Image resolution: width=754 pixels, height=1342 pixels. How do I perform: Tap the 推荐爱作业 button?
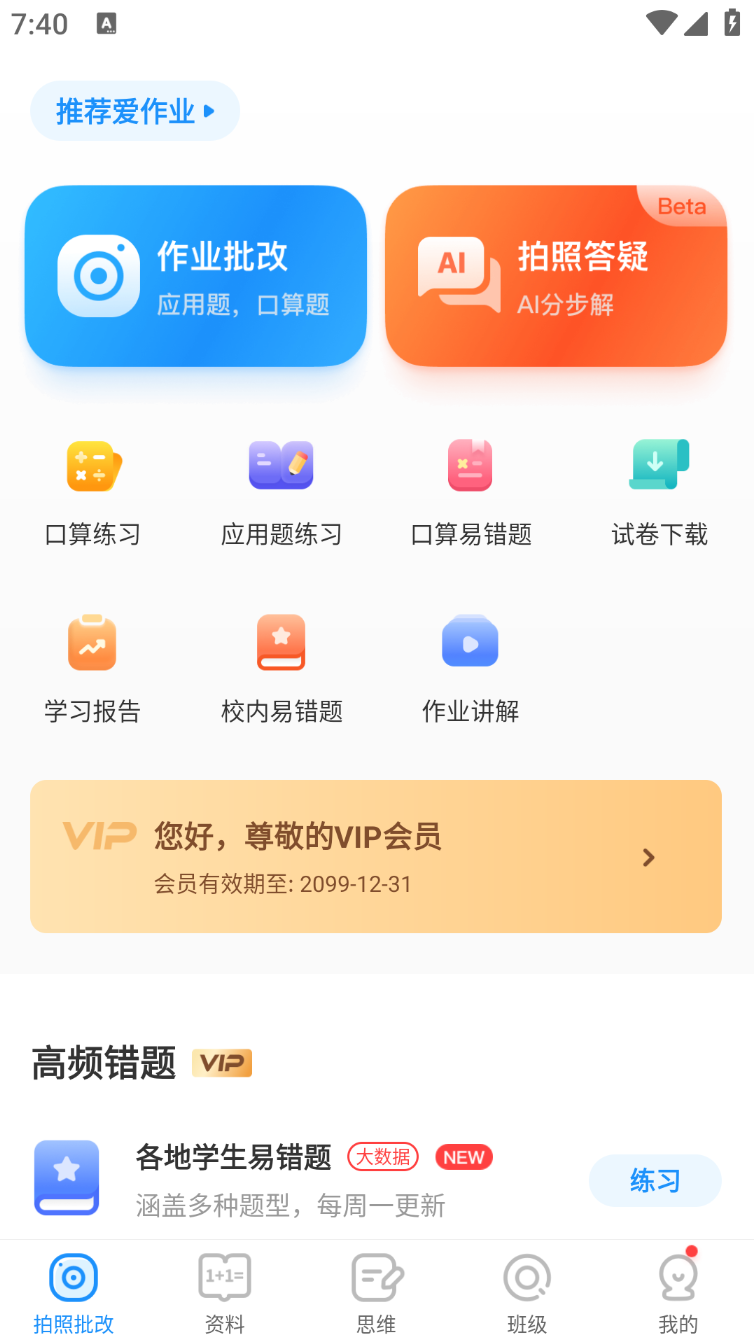click(135, 111)
